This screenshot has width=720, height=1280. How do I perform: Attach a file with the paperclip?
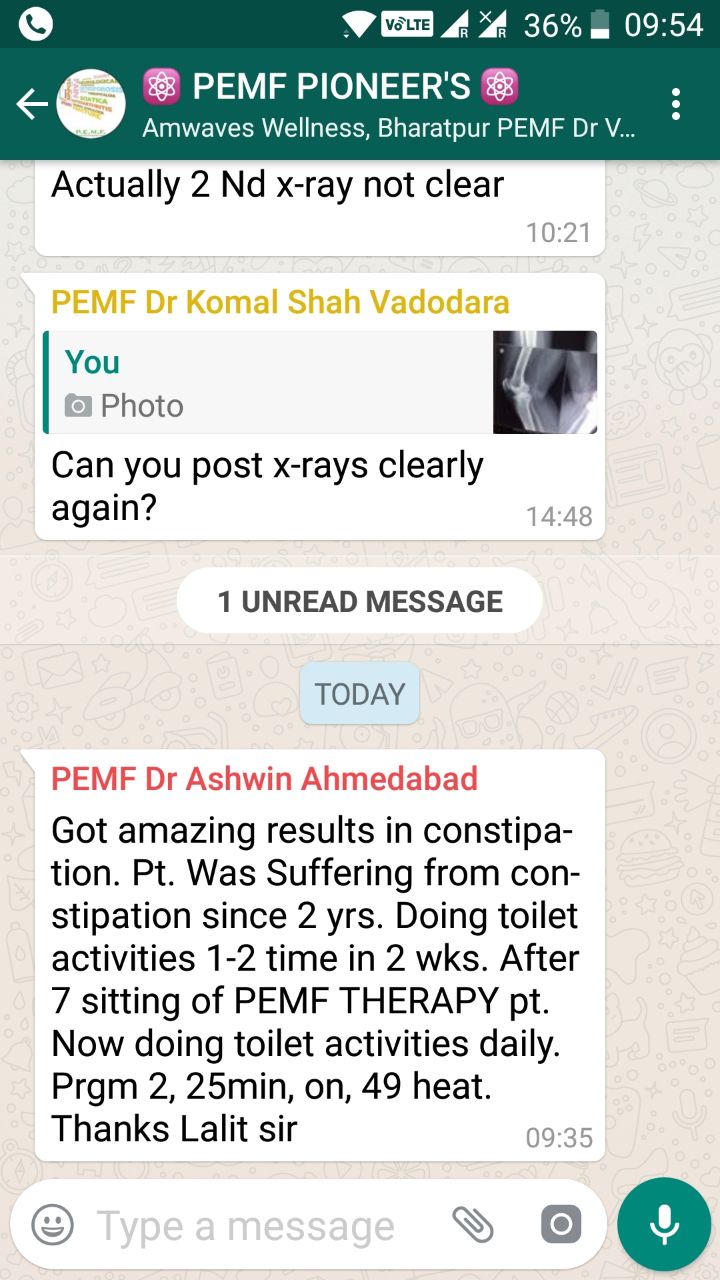coord(472,1225)
